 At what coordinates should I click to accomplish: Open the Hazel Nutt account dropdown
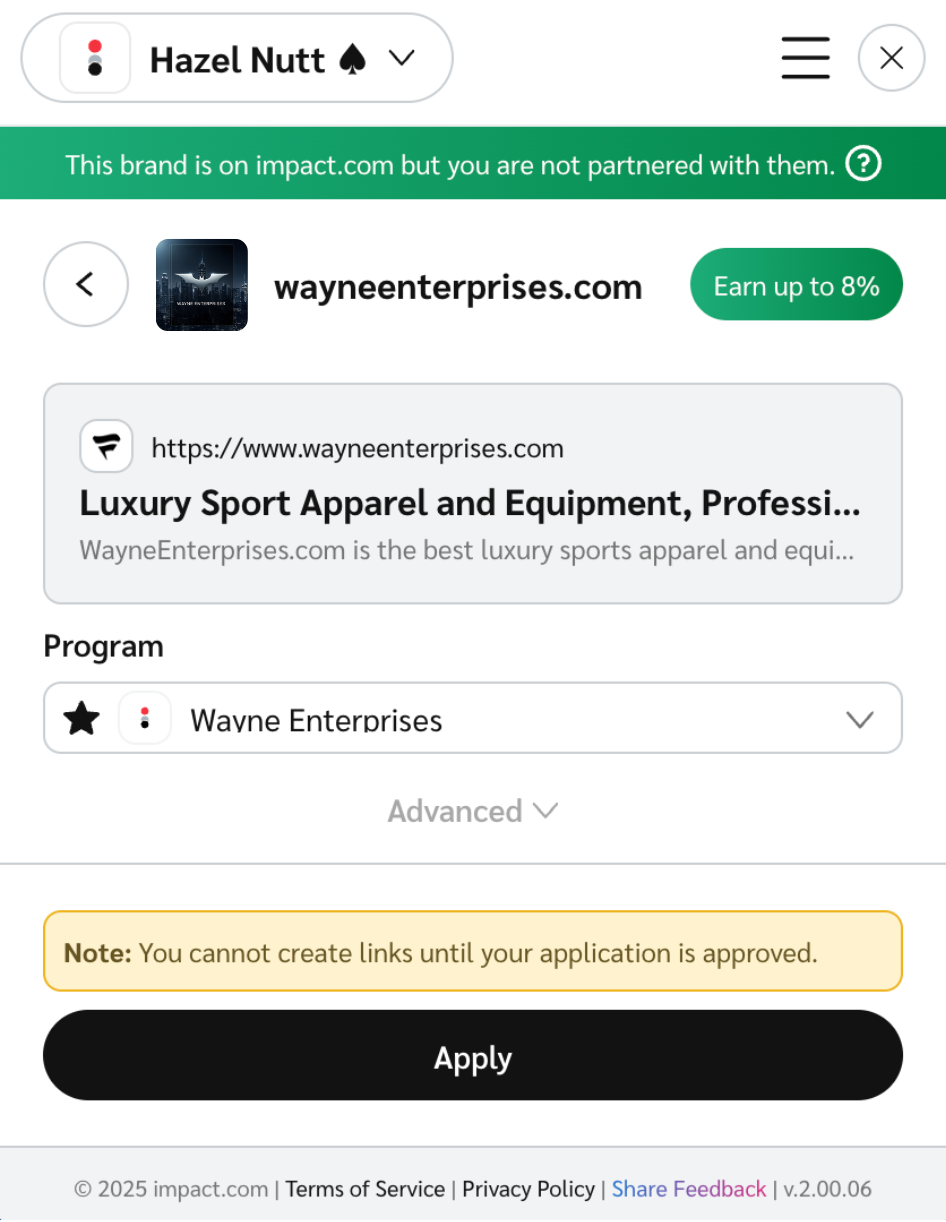[237, 59]
